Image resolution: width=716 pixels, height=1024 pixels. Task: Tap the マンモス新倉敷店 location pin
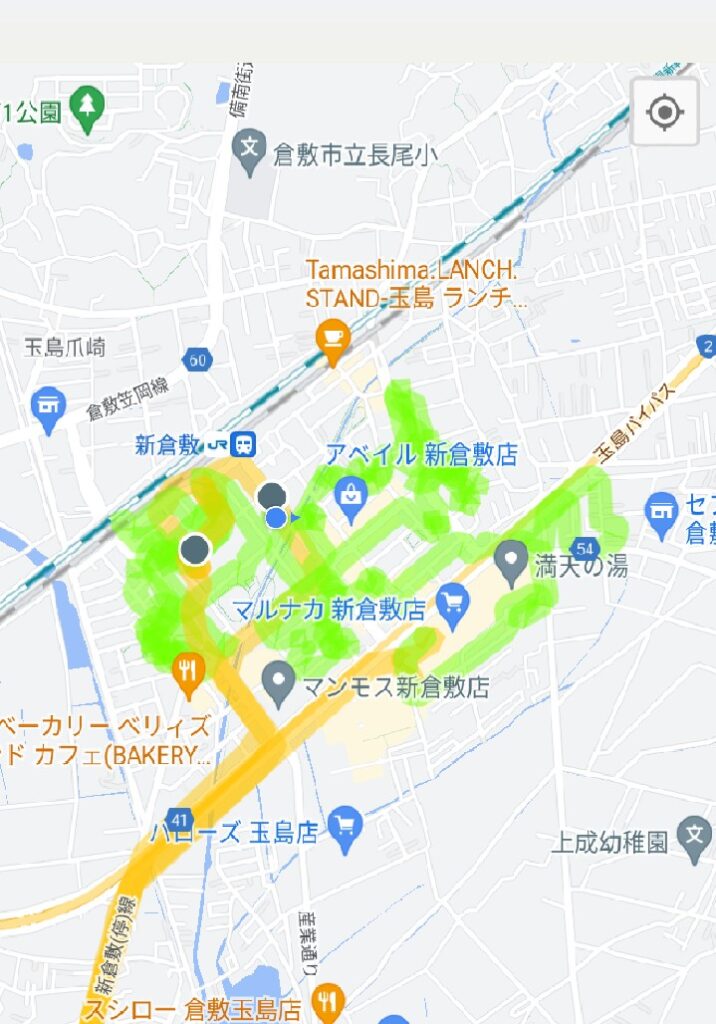[x=277, y=684]
